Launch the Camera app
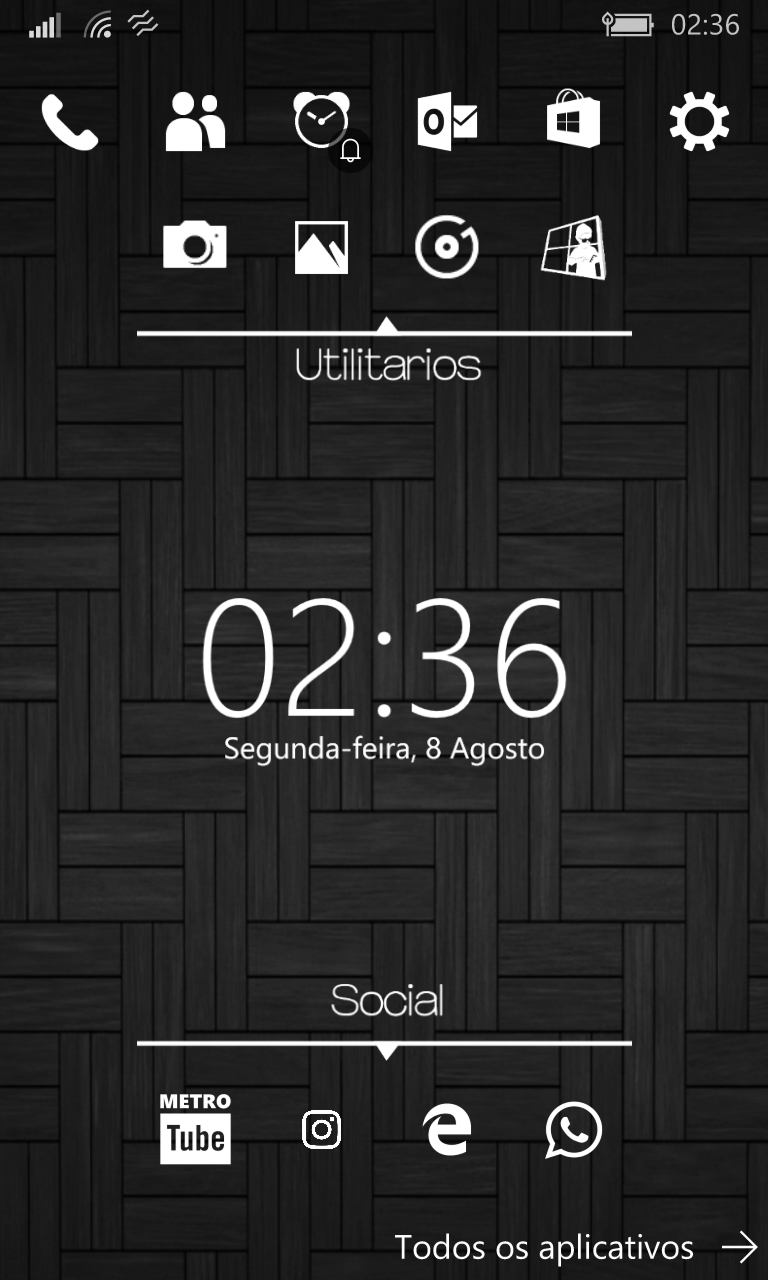 point(195,246)
